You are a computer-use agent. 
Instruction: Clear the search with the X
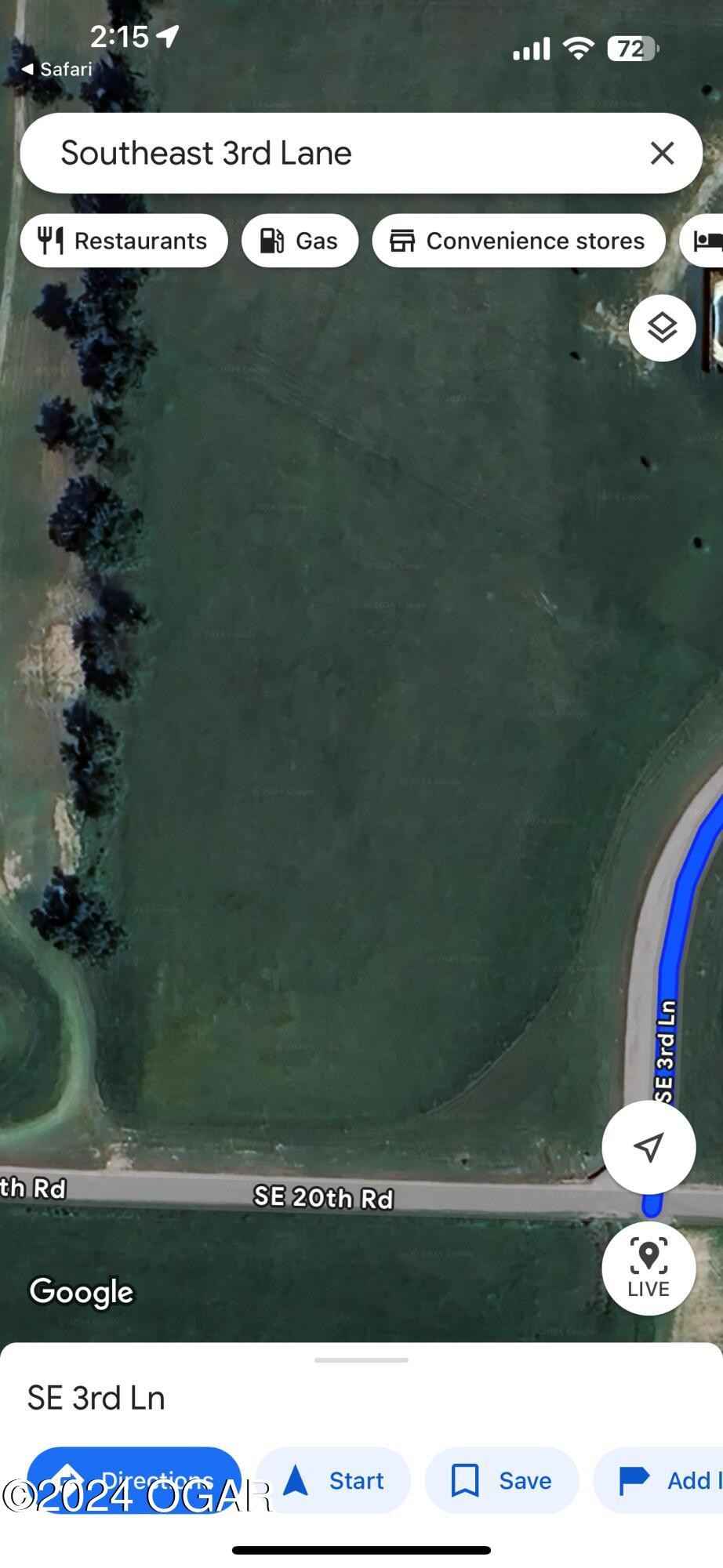pyautogui.click(x=662, y=153)
